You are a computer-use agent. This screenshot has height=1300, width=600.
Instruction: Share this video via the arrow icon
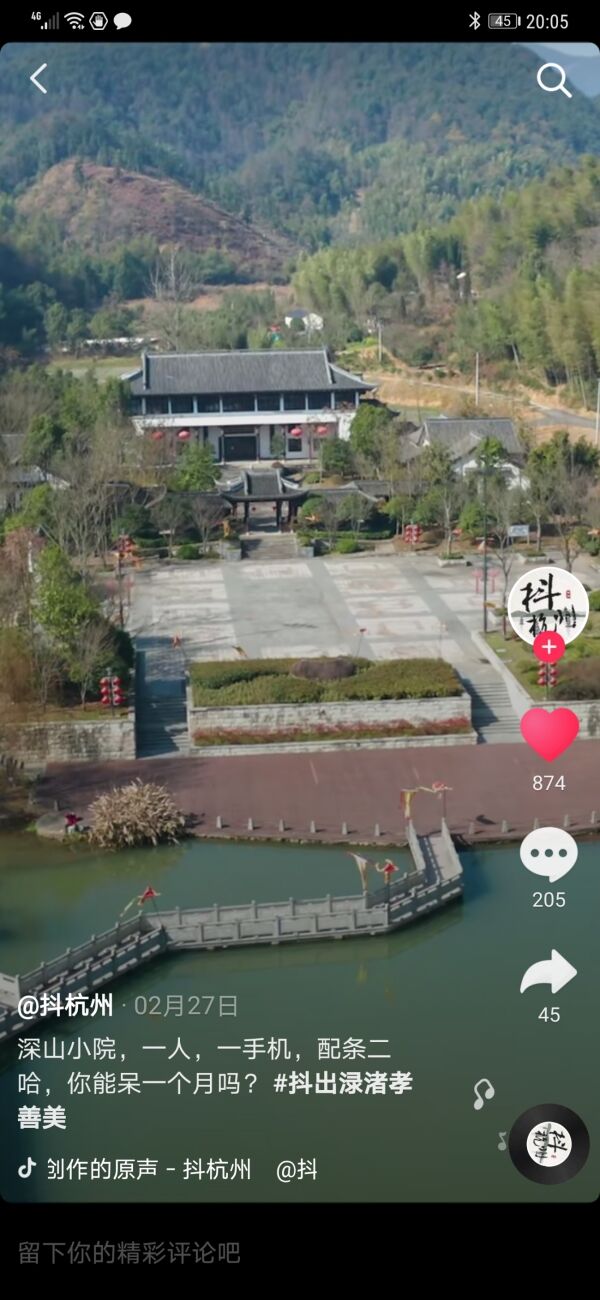(548, 973)
